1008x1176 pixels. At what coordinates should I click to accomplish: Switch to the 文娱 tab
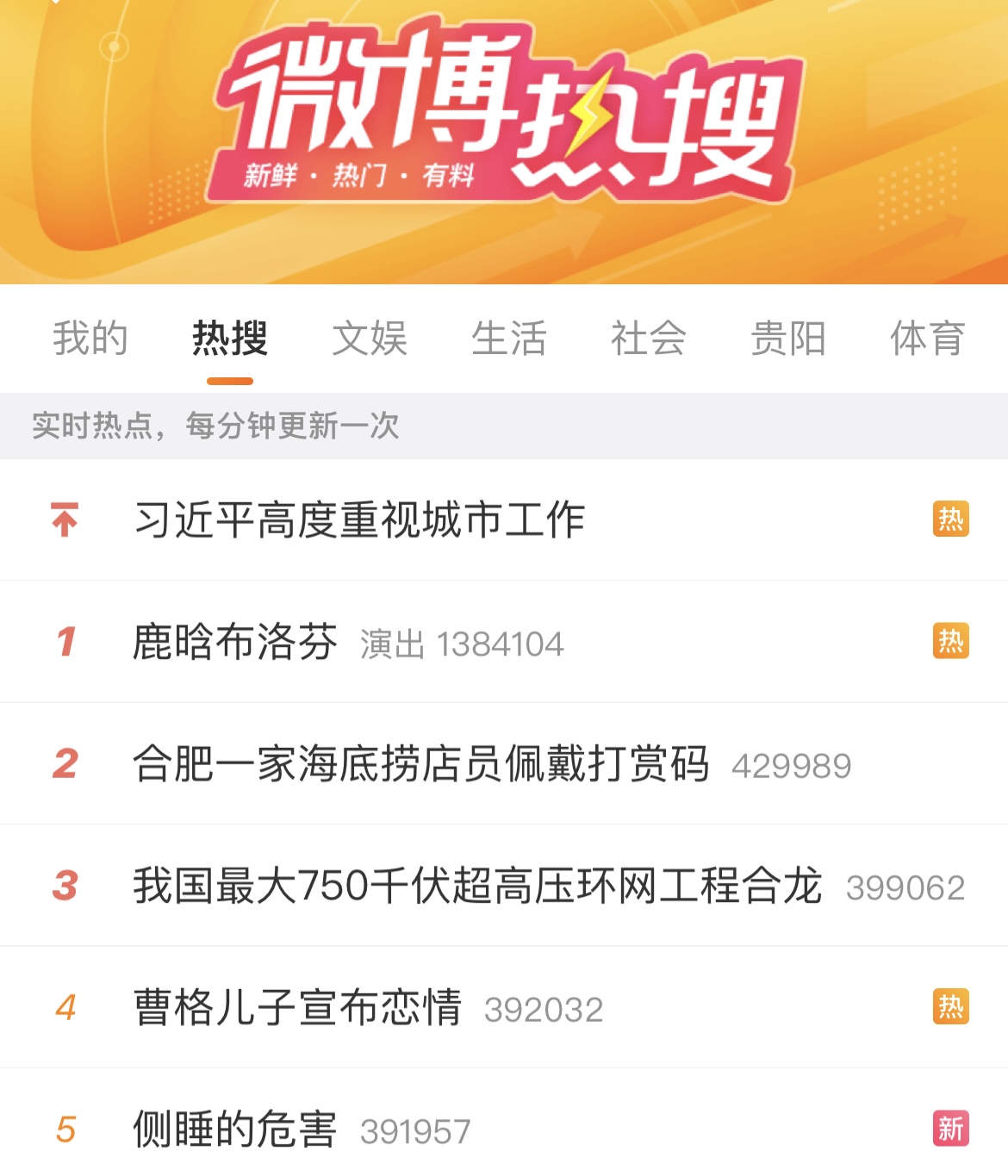tap(370, 338)
